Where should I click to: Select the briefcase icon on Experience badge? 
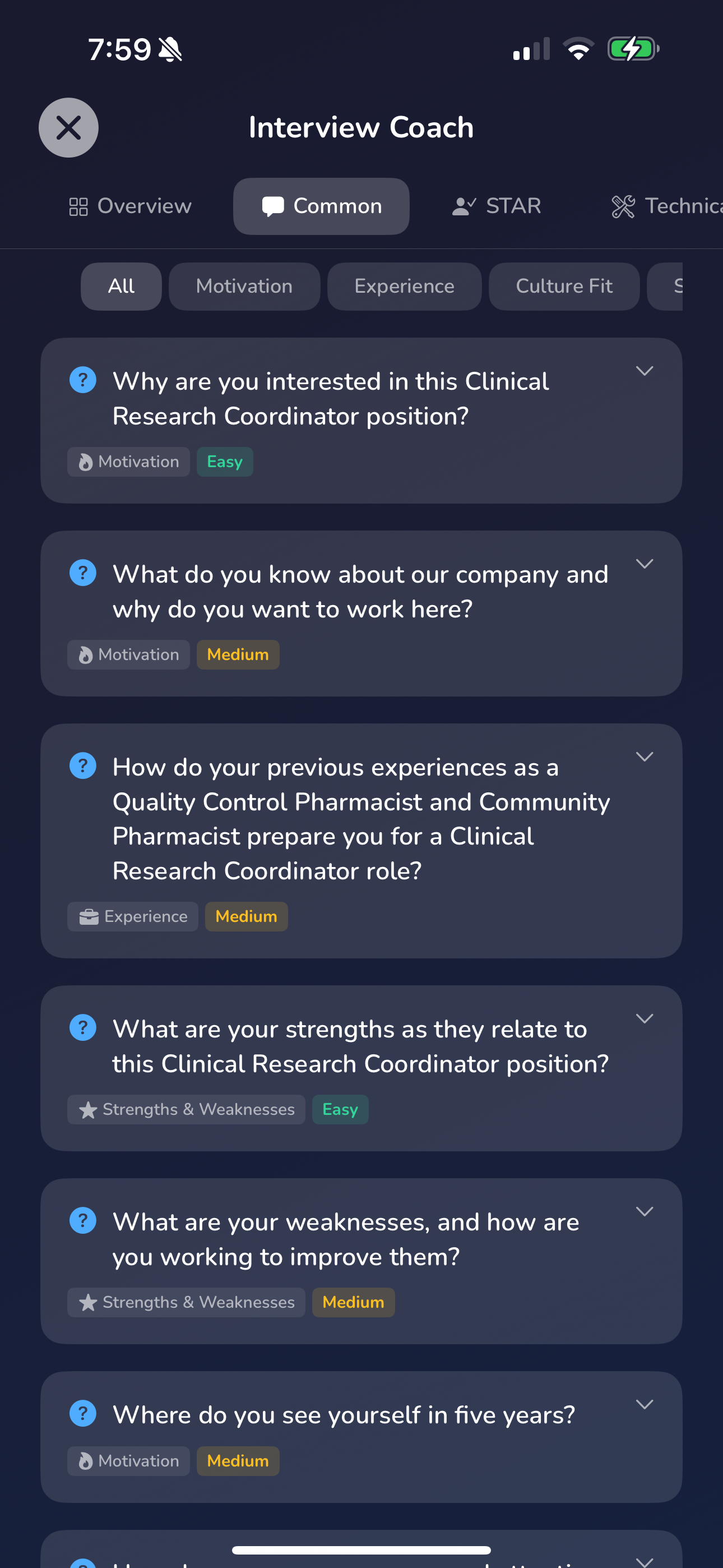point(89,916)
